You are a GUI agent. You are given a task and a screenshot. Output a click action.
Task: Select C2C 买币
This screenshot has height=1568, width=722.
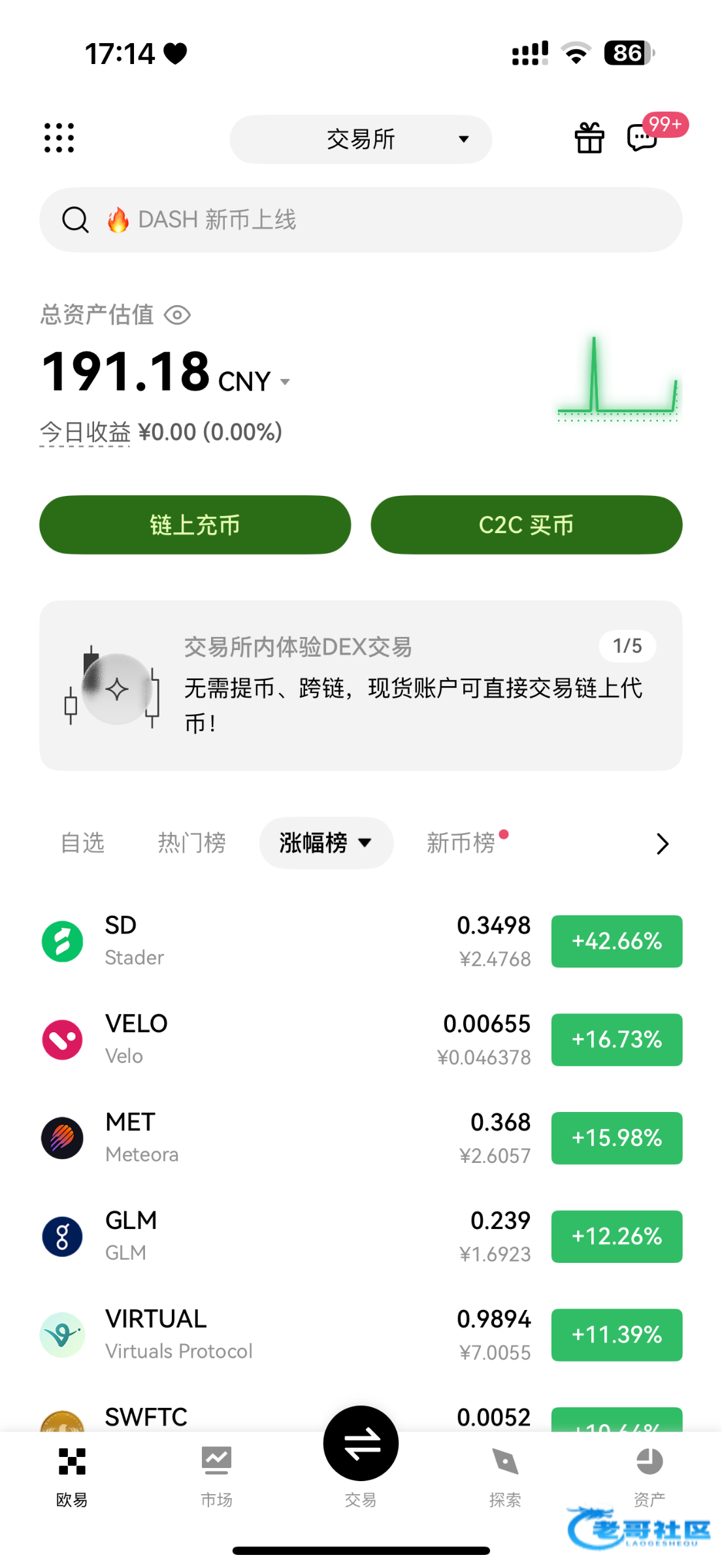click(x=526, y=525)
